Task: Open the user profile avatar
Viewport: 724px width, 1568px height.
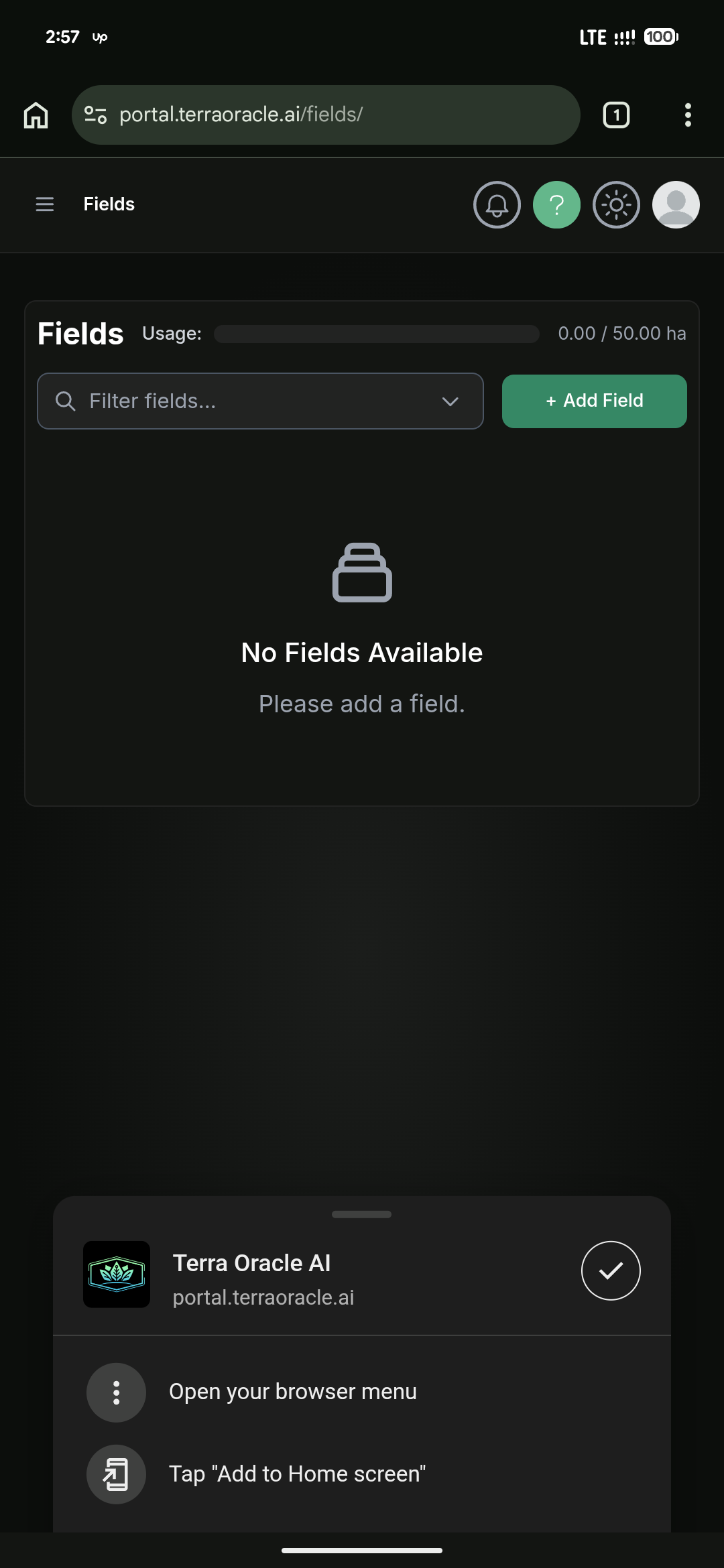Action: [676, 204]
